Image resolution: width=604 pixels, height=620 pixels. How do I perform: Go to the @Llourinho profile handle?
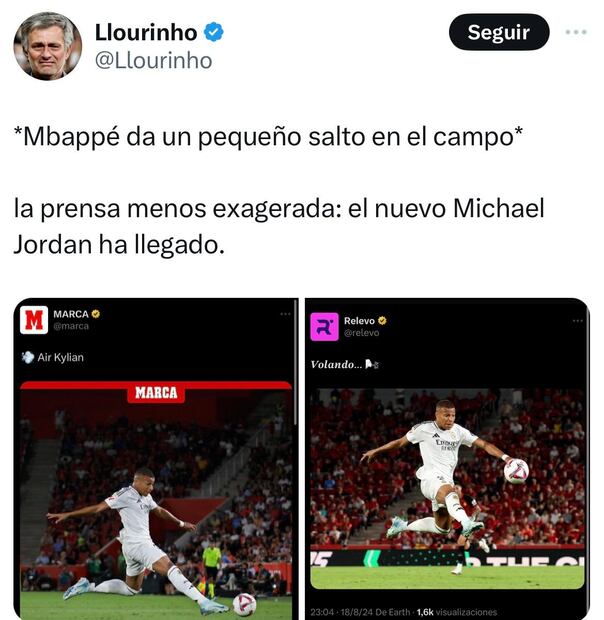pyautogui.click(x=153, y=61)
